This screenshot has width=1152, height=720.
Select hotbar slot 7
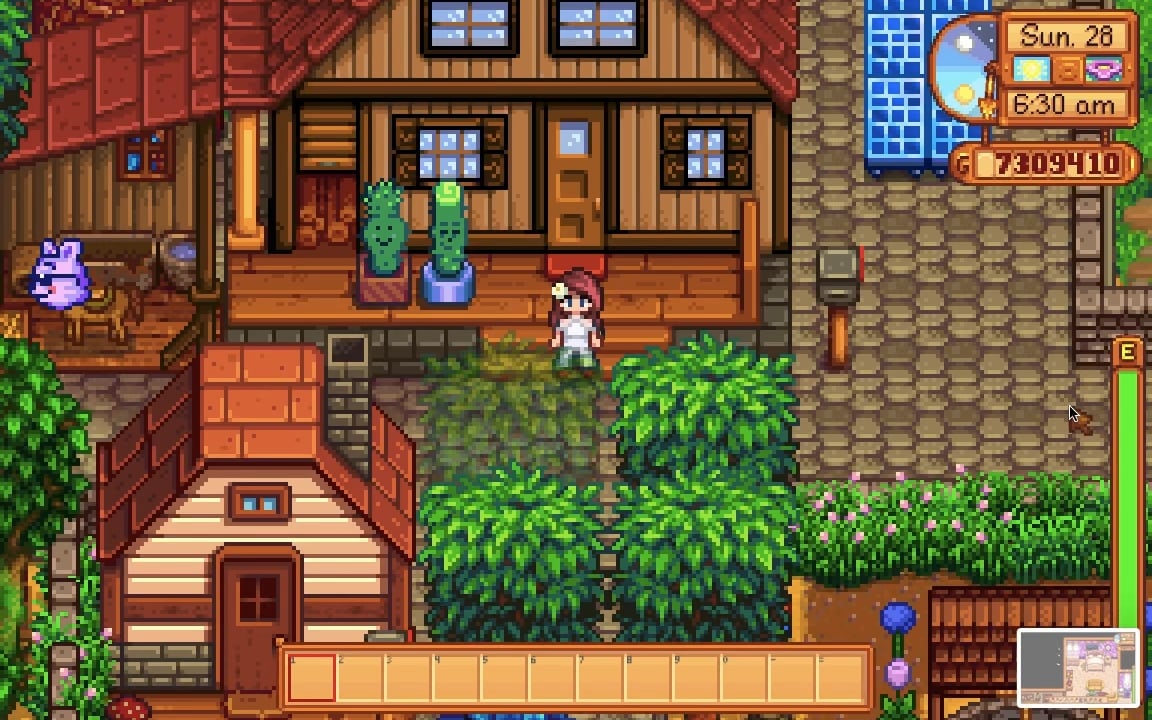coord(599,677)
